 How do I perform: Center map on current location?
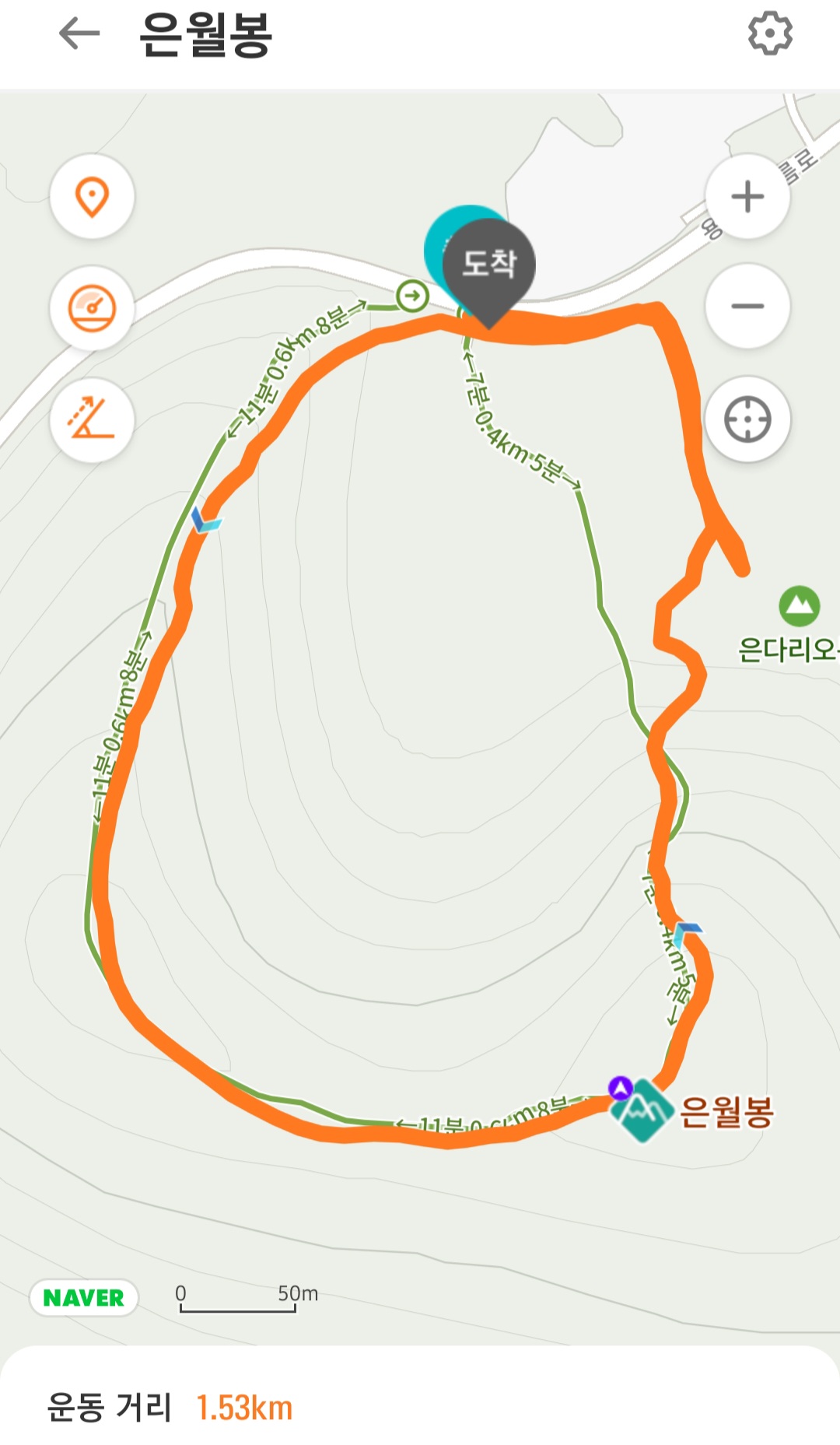(747, 419)
